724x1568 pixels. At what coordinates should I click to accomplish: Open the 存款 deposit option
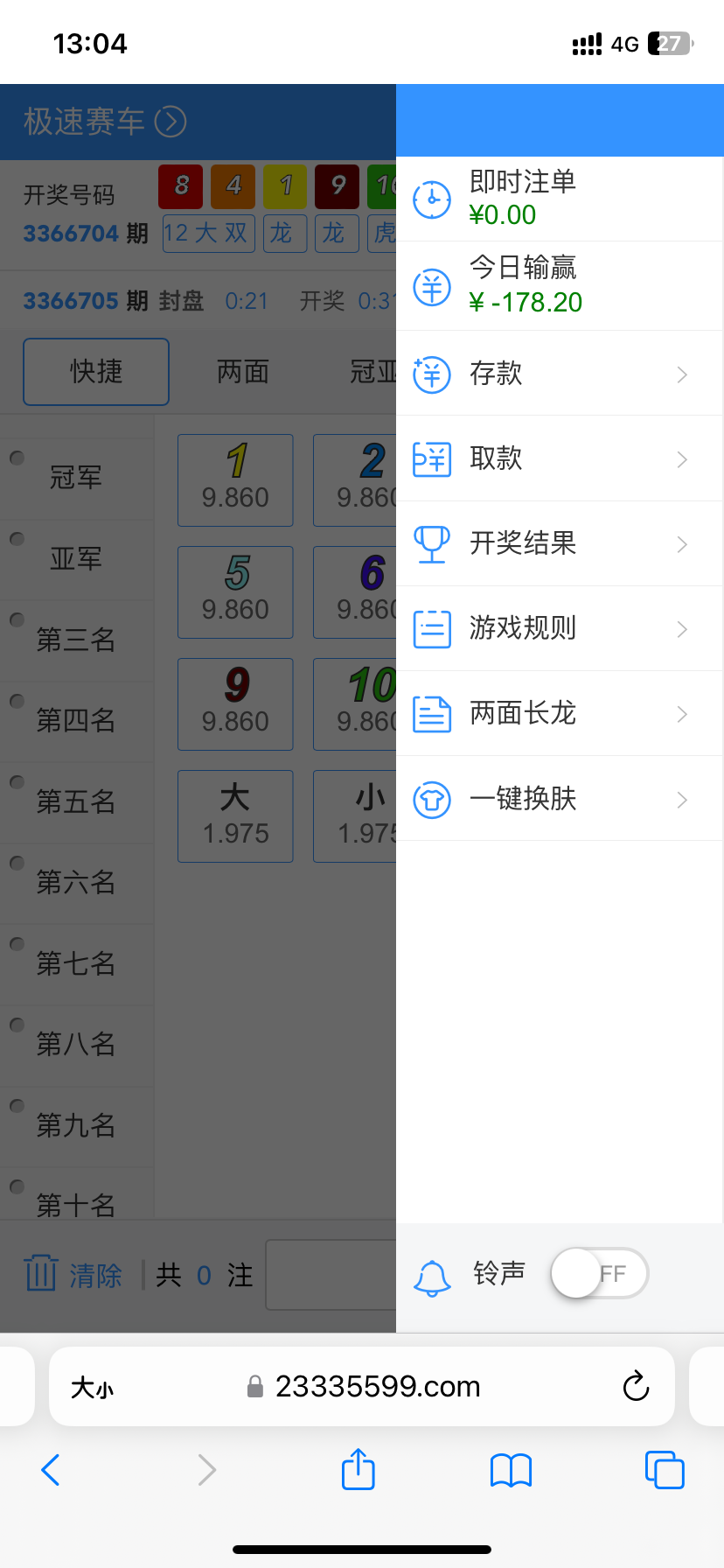(558, 374)
